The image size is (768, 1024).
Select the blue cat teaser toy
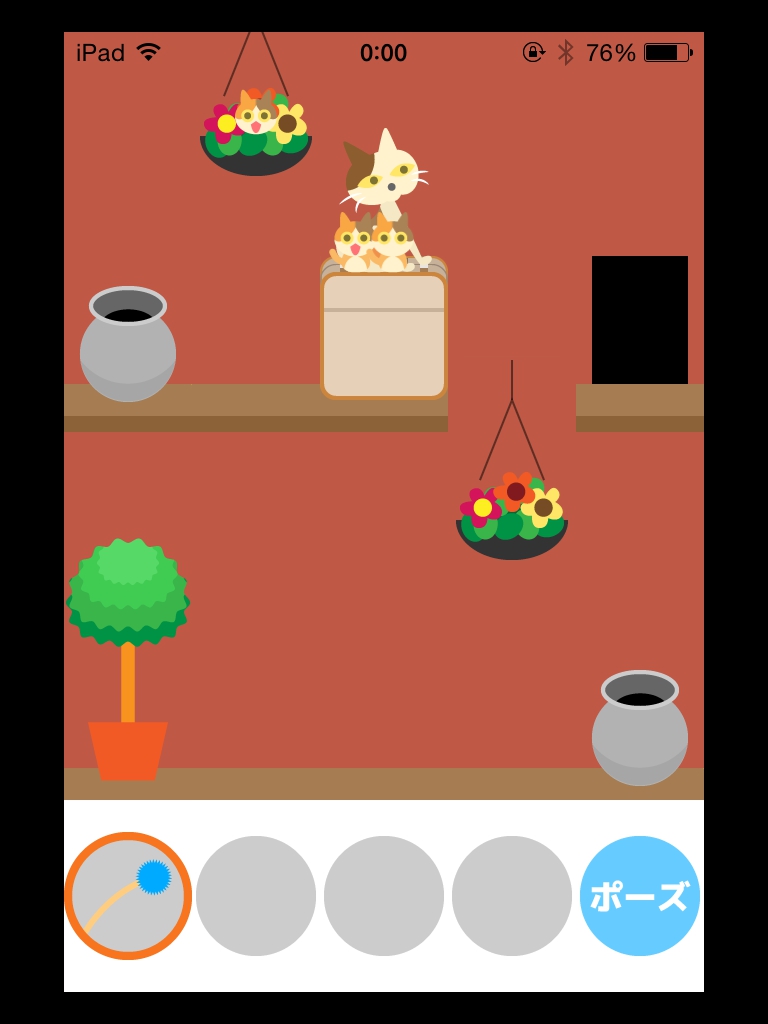pyautogui.click(x=128, y=895)
